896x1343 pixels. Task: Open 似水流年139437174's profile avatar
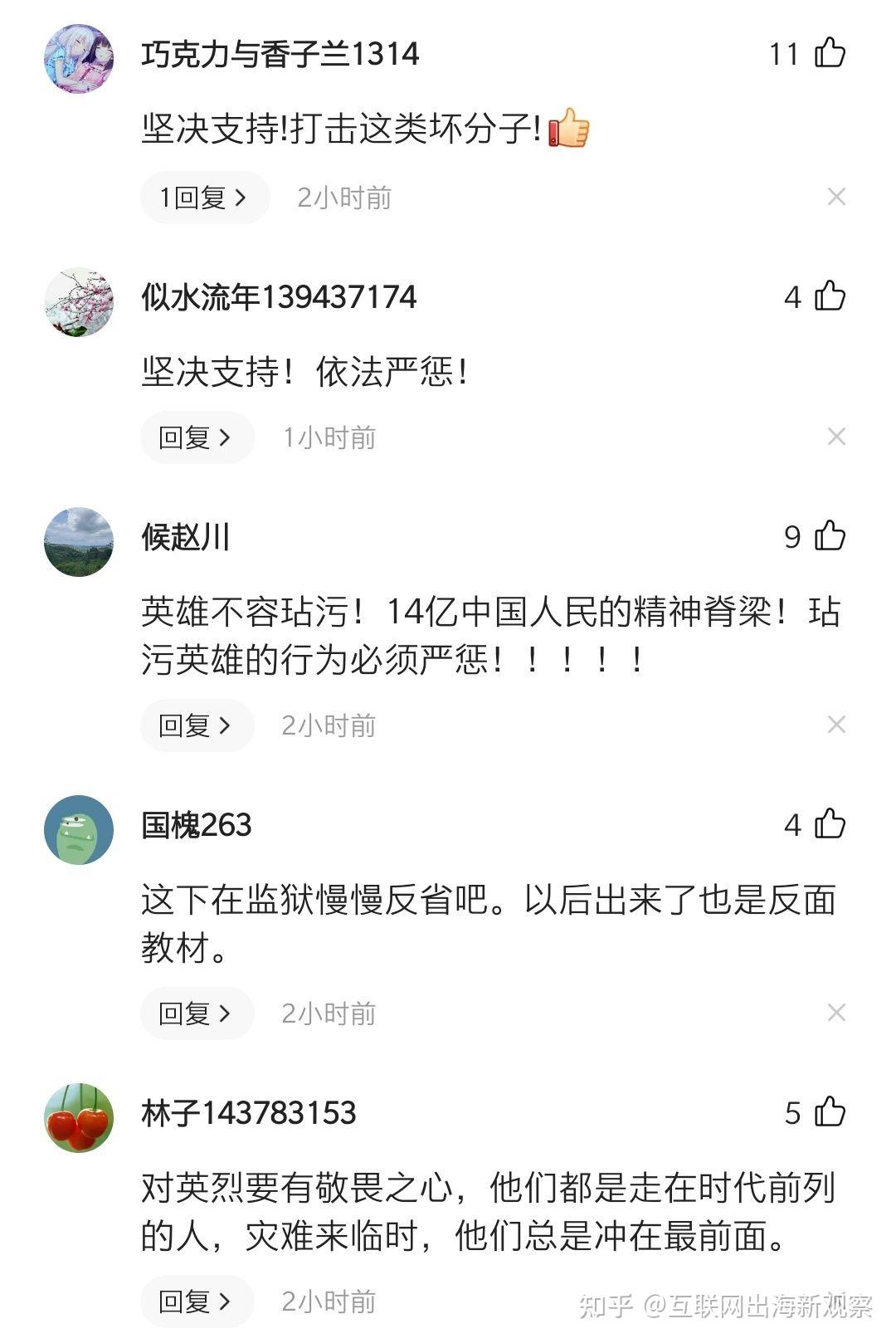pyautogui.click(x=79, y=301)
